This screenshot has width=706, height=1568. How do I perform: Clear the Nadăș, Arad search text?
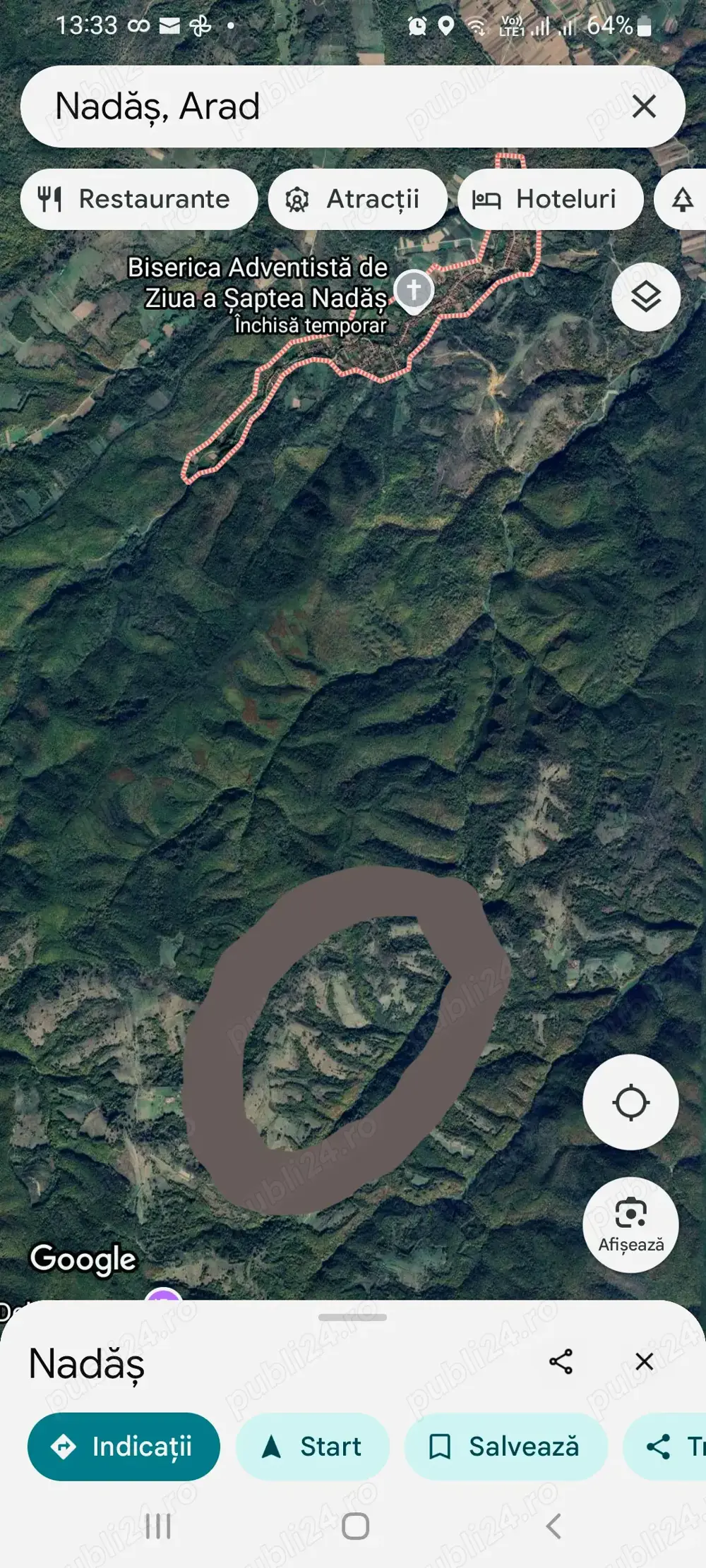point(644,107)
